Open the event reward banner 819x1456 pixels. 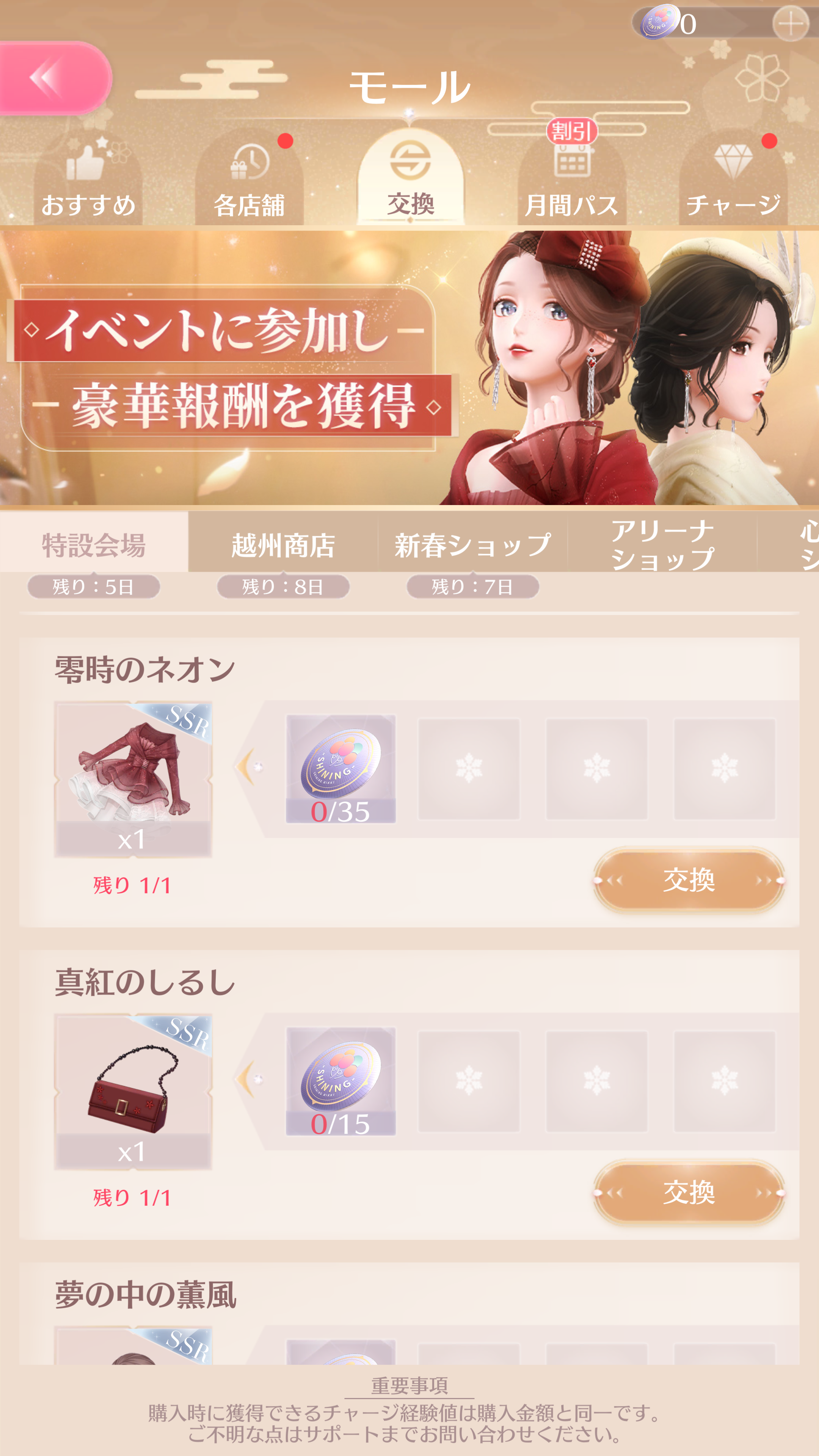(409, 367)
